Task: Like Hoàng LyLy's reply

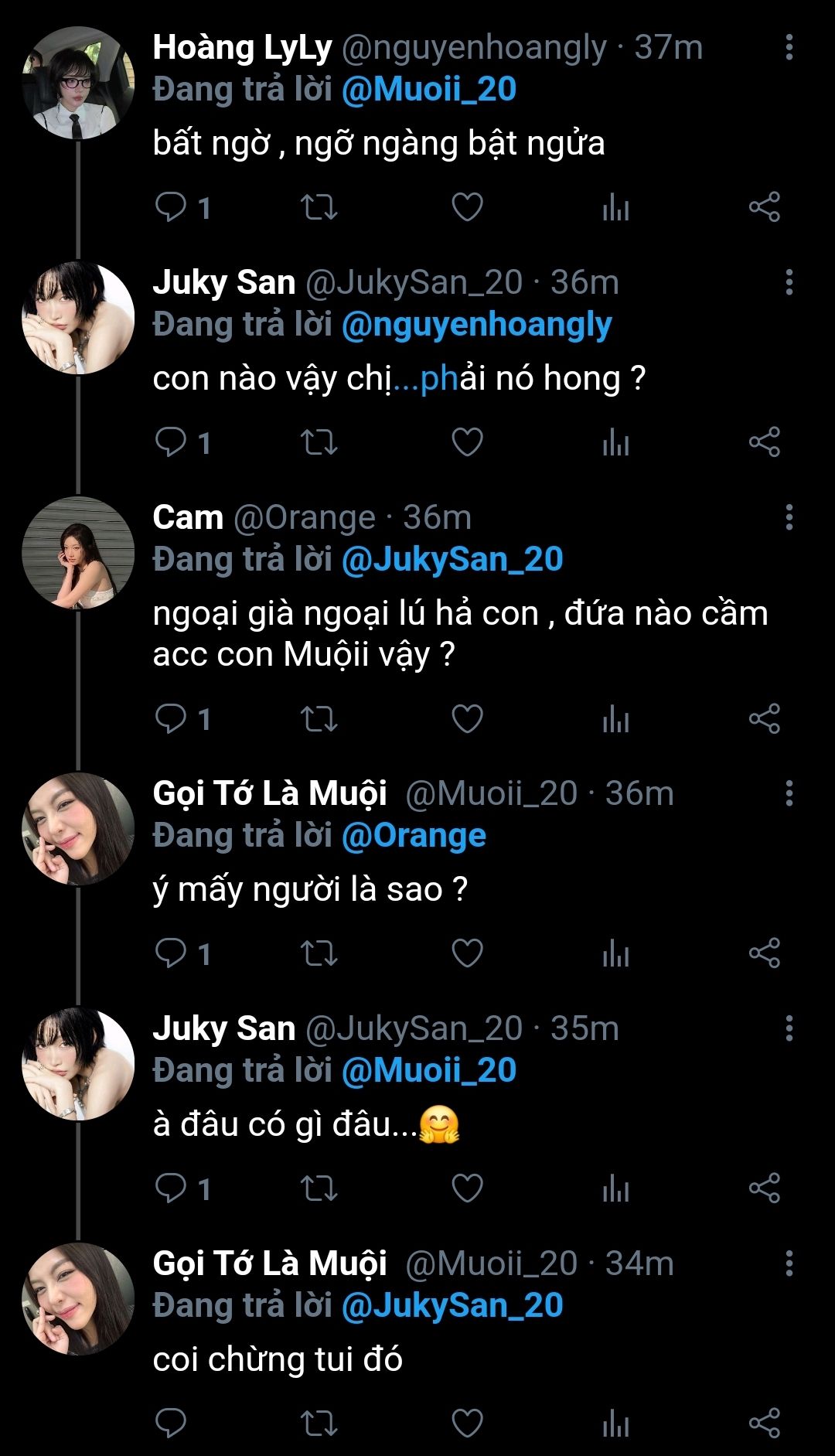Action: (x=467, y=207)
